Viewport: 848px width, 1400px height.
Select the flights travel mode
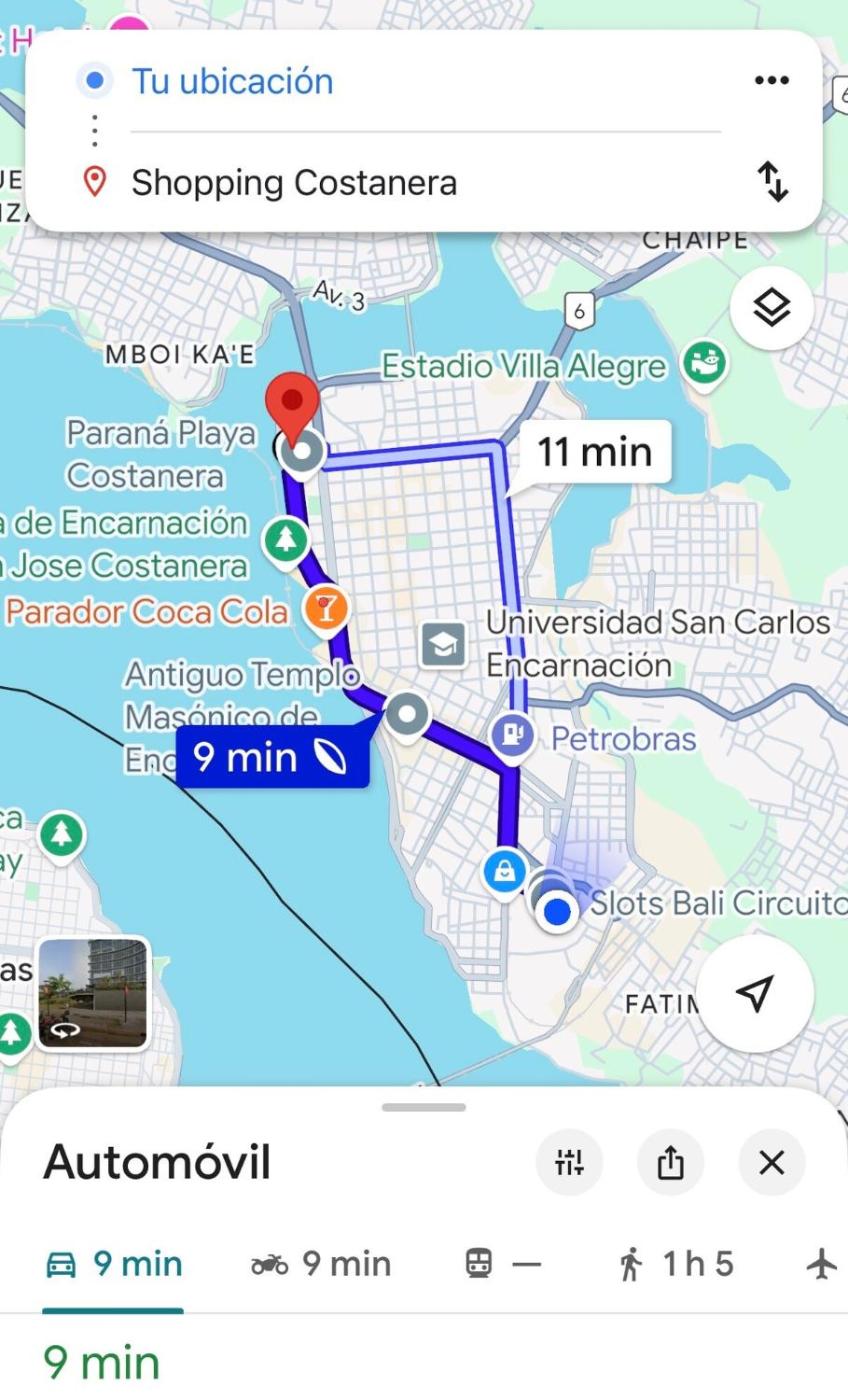coord(821,1264)
